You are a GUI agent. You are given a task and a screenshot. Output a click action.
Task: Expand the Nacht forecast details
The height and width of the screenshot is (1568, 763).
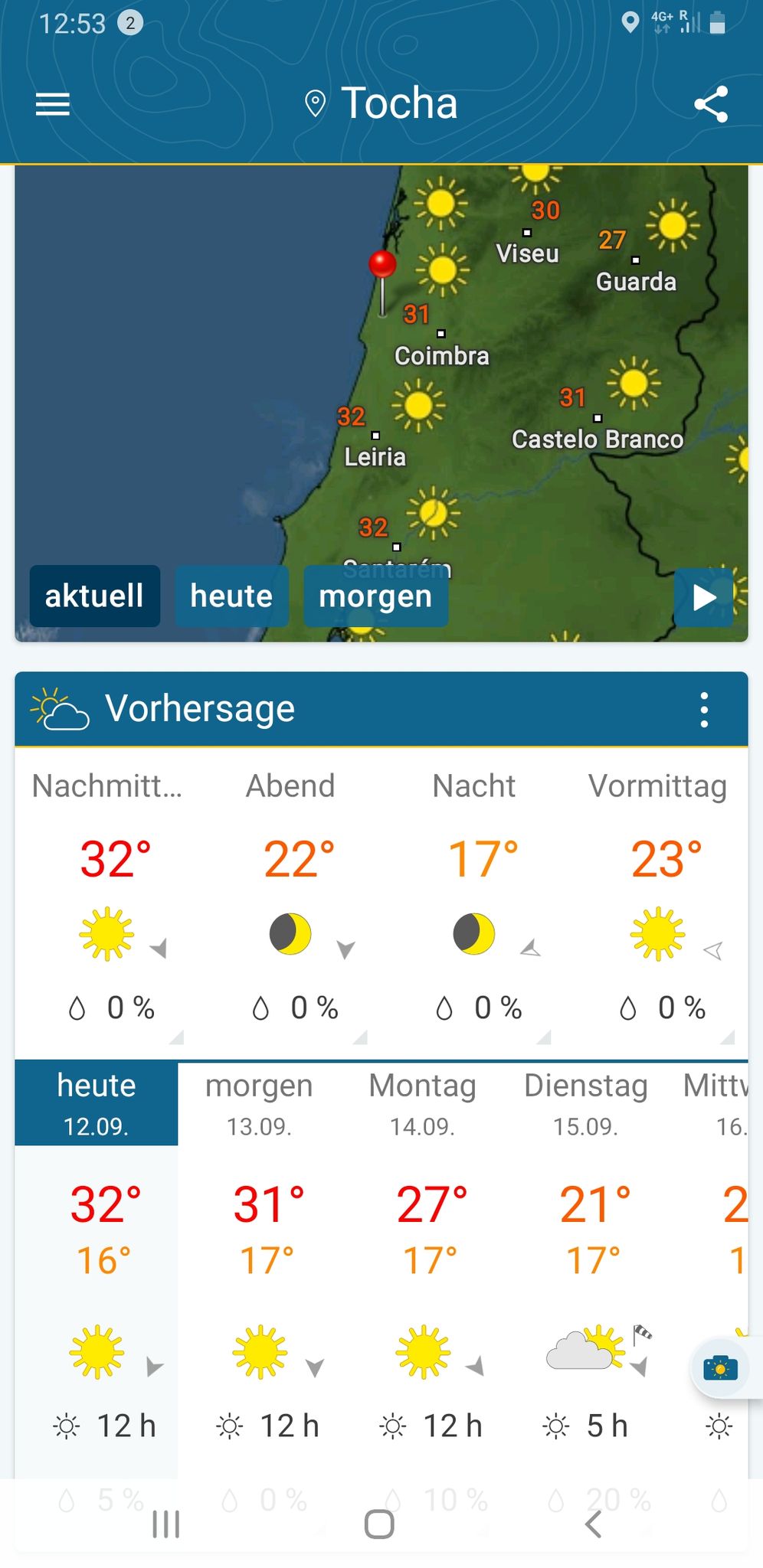(474, 899)
